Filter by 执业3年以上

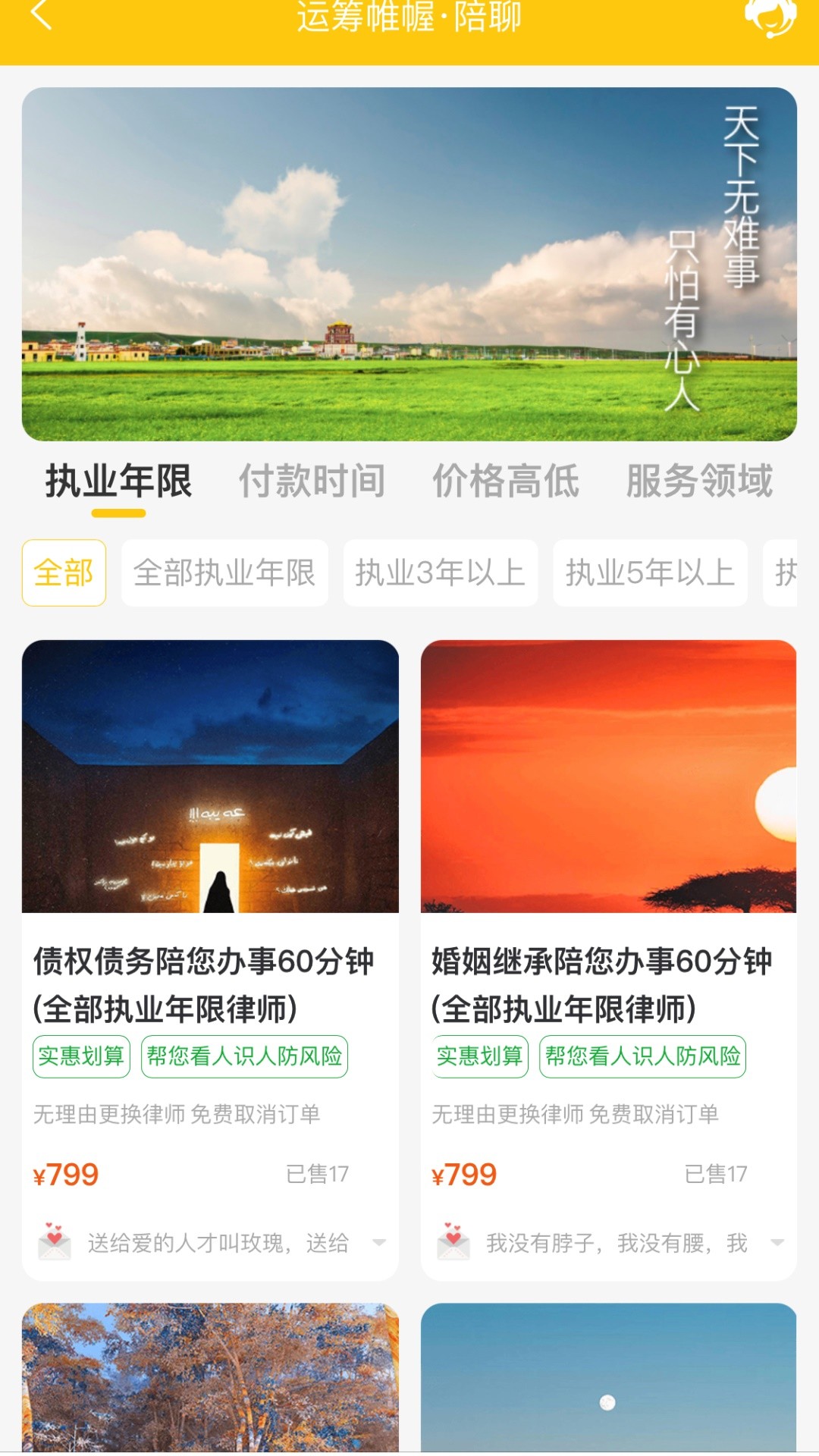441,573
